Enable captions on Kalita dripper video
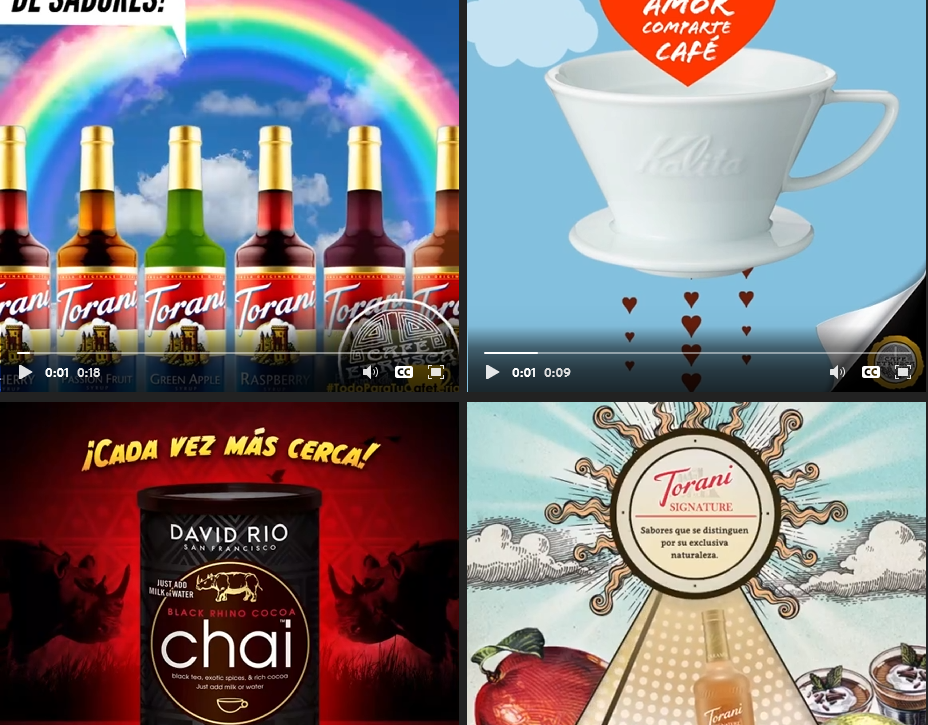 point(870,372)
